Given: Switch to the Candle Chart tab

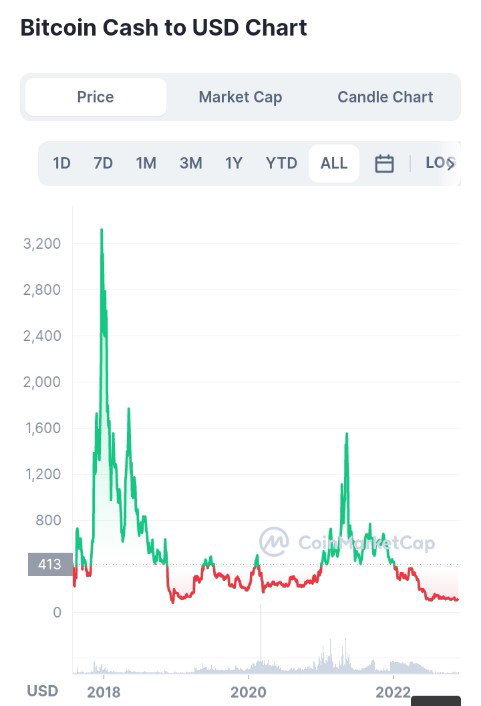Looking at the screenshot, I should [385, 97].
